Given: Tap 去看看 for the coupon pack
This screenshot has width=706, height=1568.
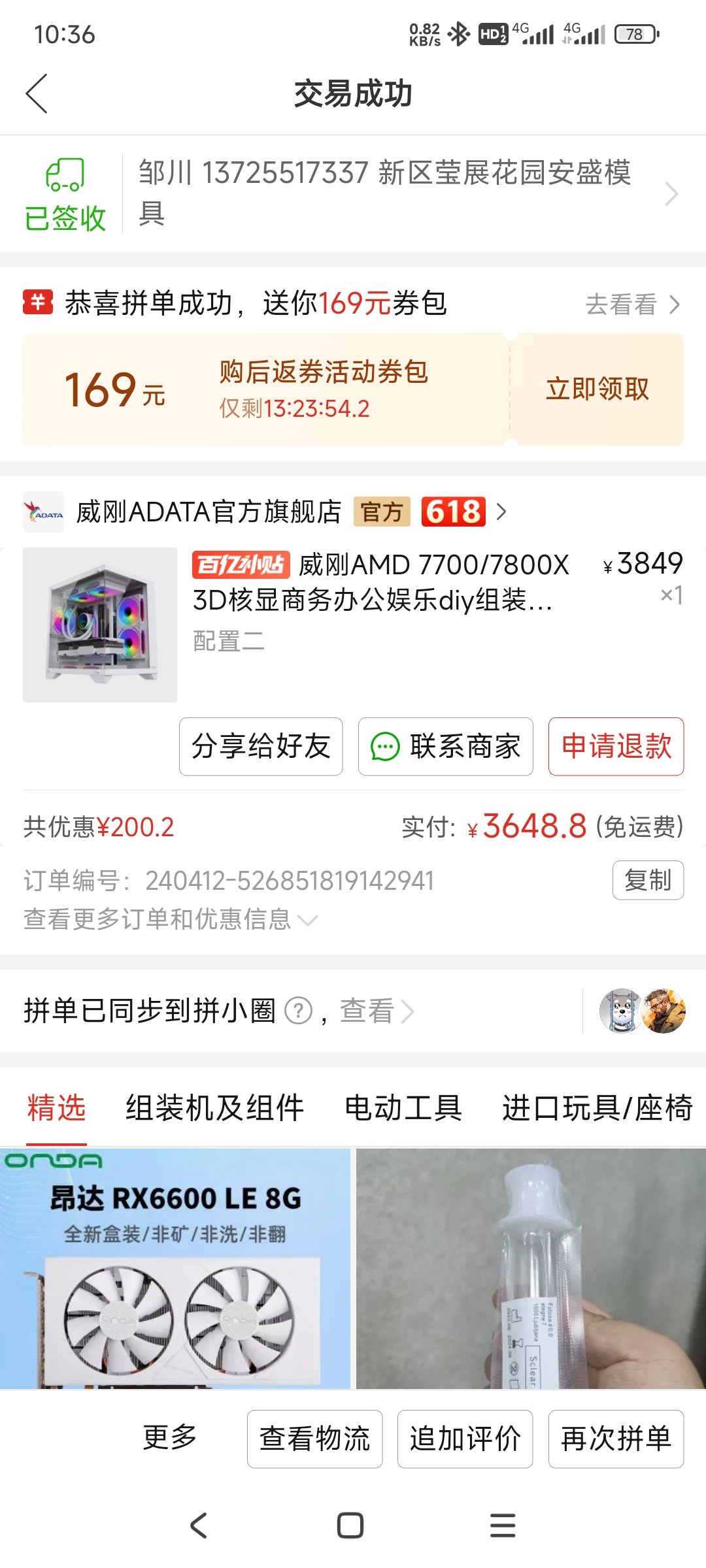Looking at the screenshot, I should pos(632,304).
